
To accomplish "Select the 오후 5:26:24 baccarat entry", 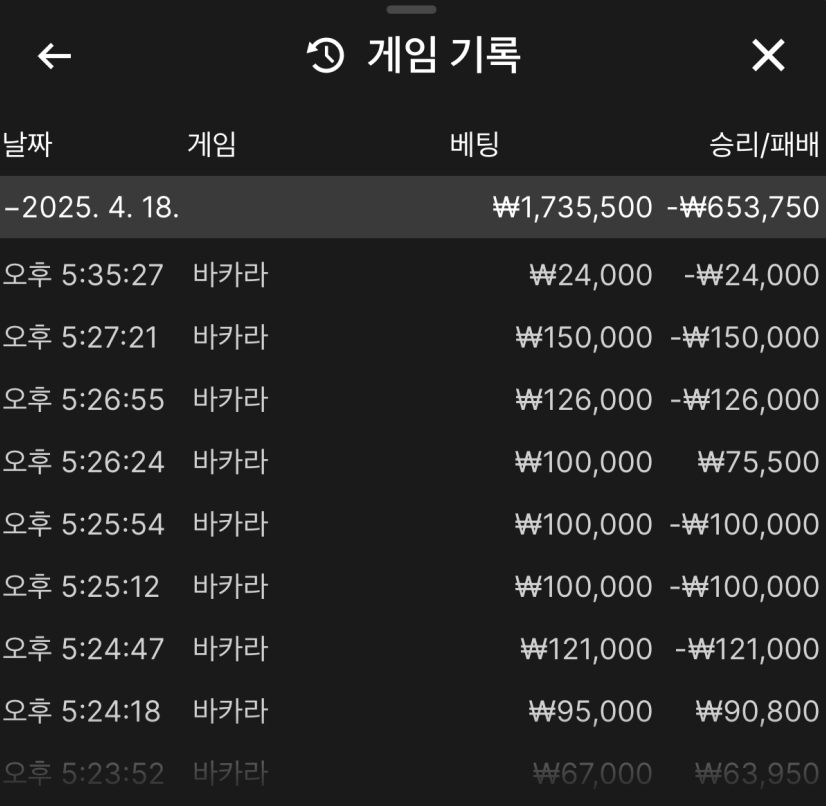I will [412, 461].
